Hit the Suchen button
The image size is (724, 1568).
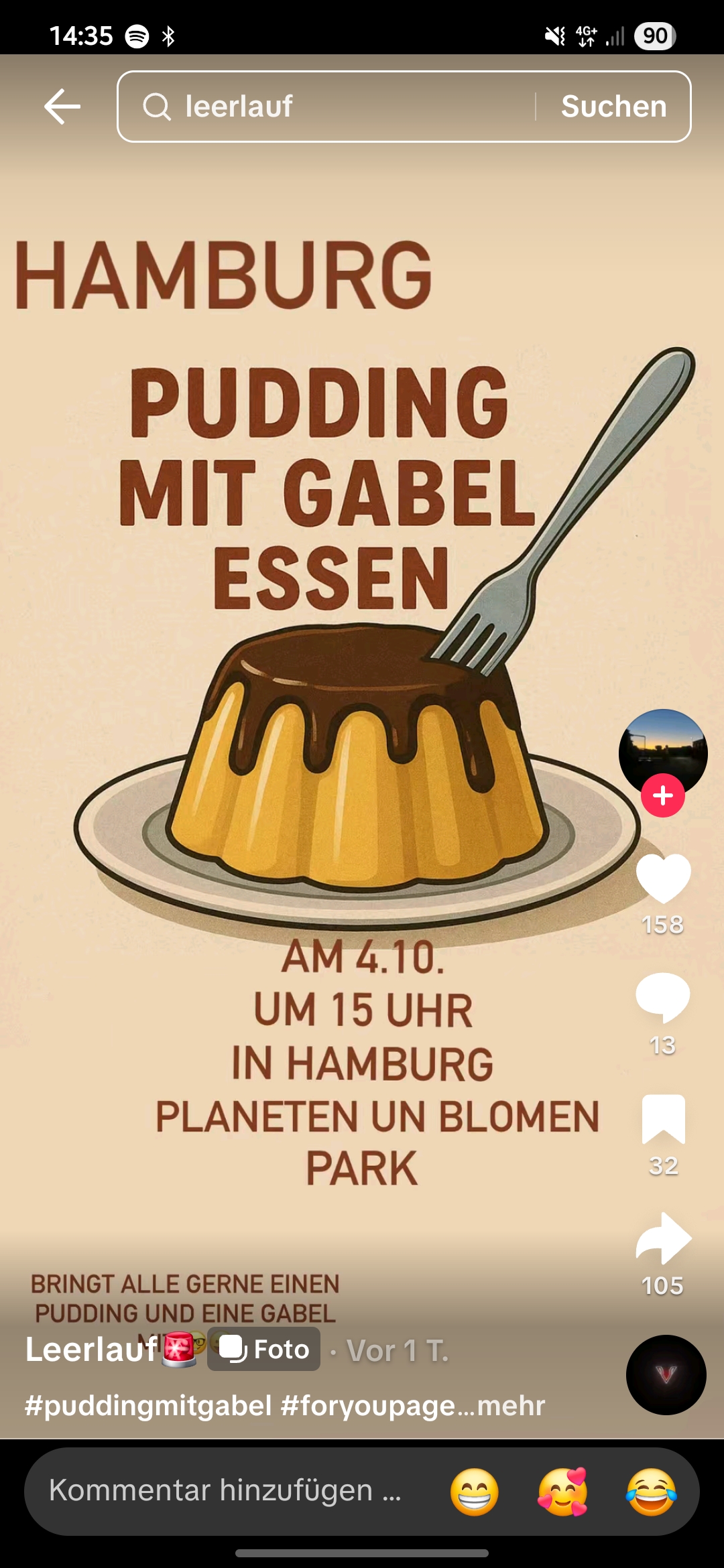coord(613,107)
